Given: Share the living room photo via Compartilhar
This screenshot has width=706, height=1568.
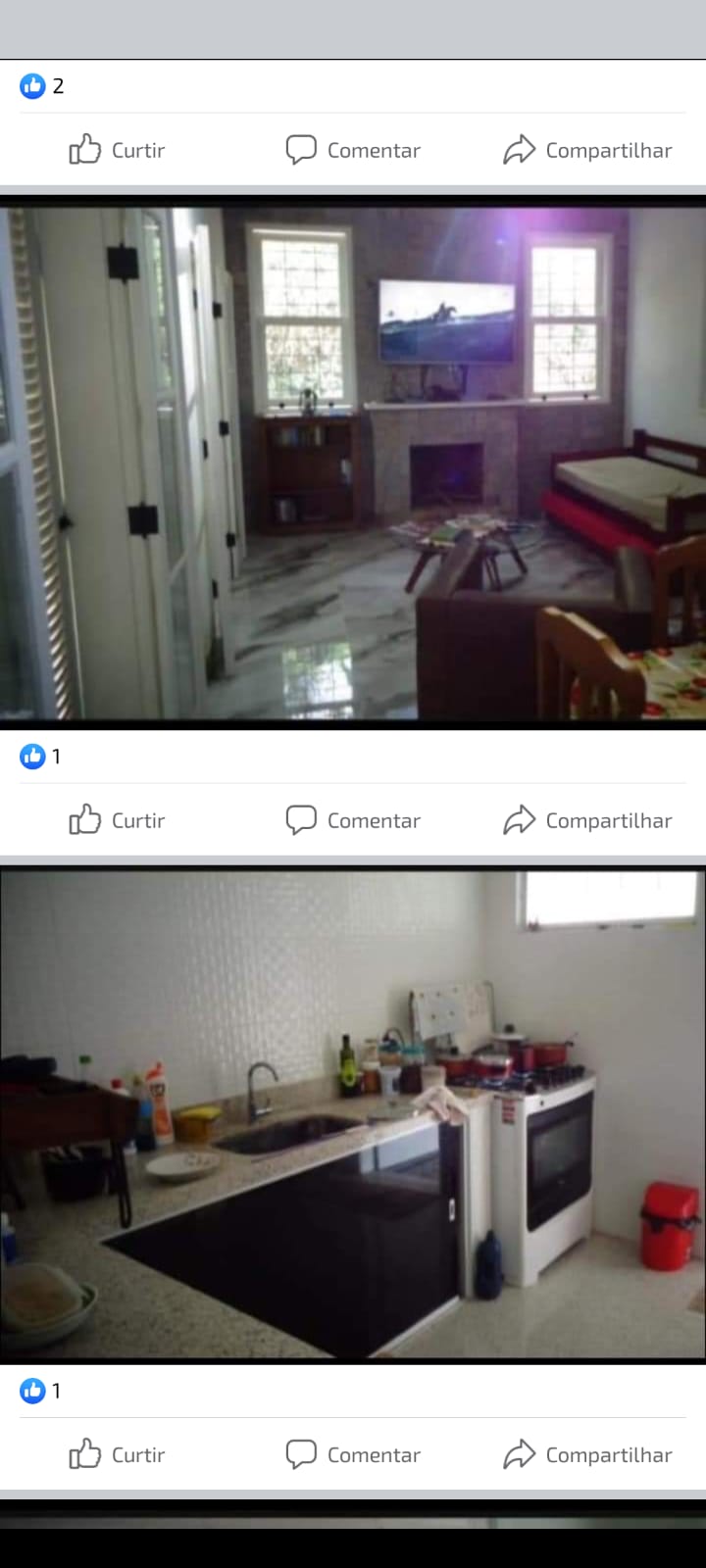Looking at the screenshot, I should pos(587,820).
